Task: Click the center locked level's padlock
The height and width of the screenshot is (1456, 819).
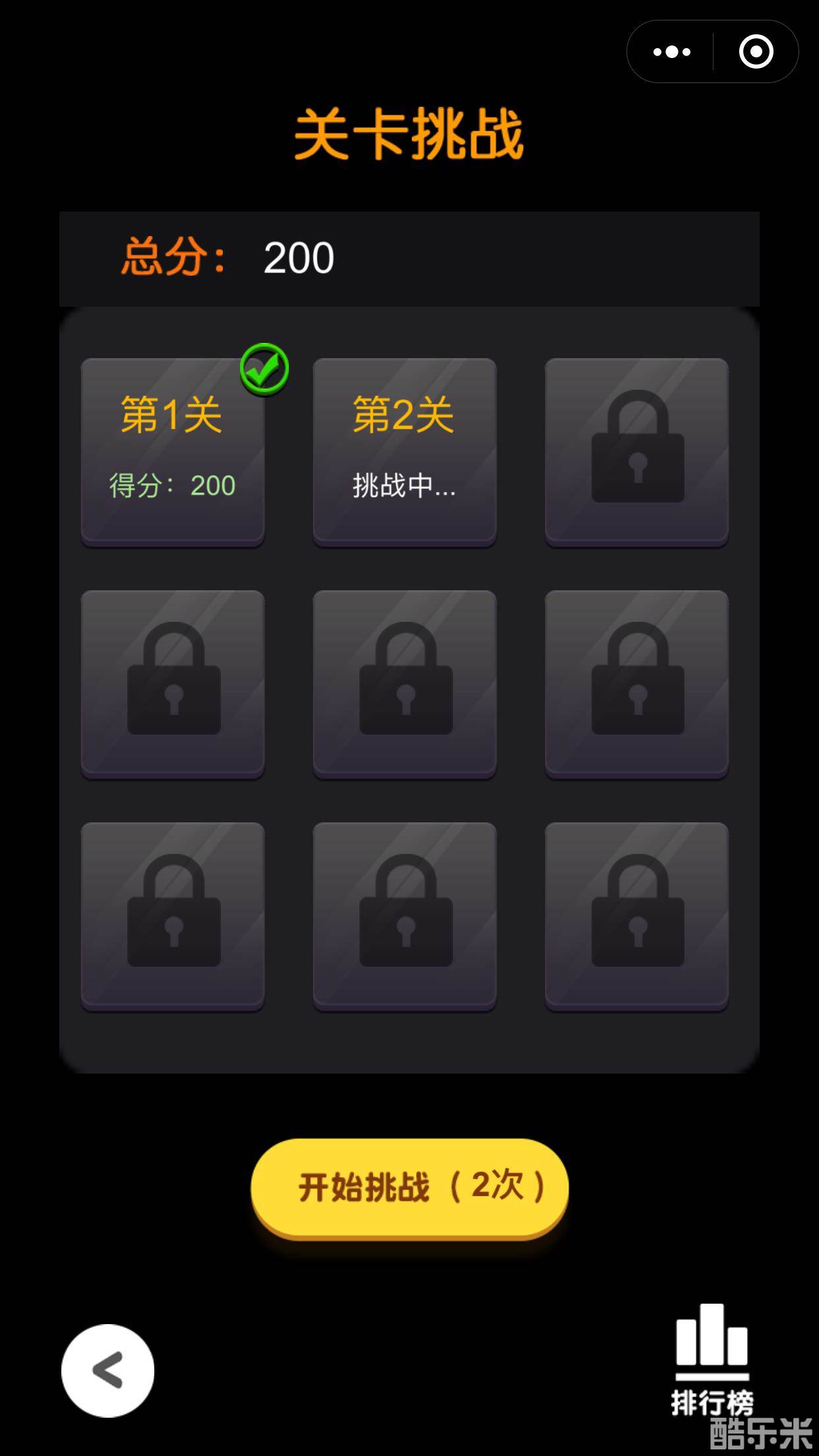Action: click(x=404, y=682)
